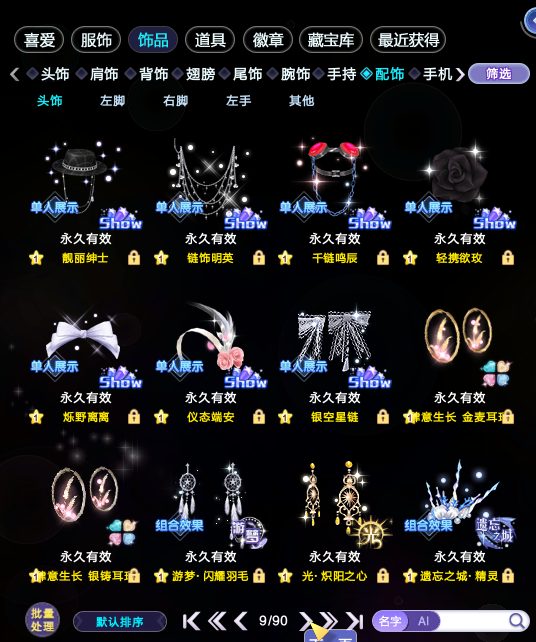Jump to the first page
The image size is (536, 642).
pyautogui.click(x=191, y=622)
